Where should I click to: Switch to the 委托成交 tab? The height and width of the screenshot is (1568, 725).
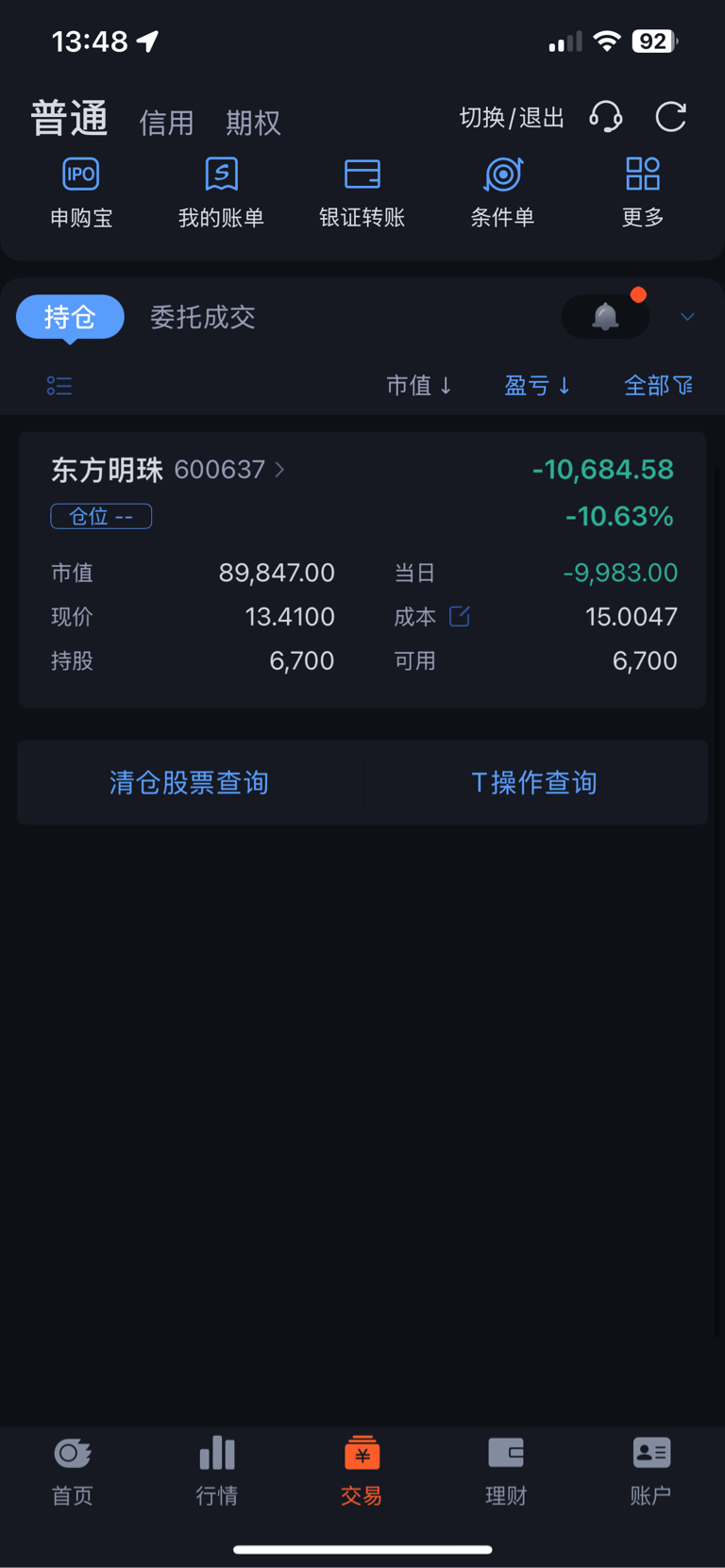(203, 317)
